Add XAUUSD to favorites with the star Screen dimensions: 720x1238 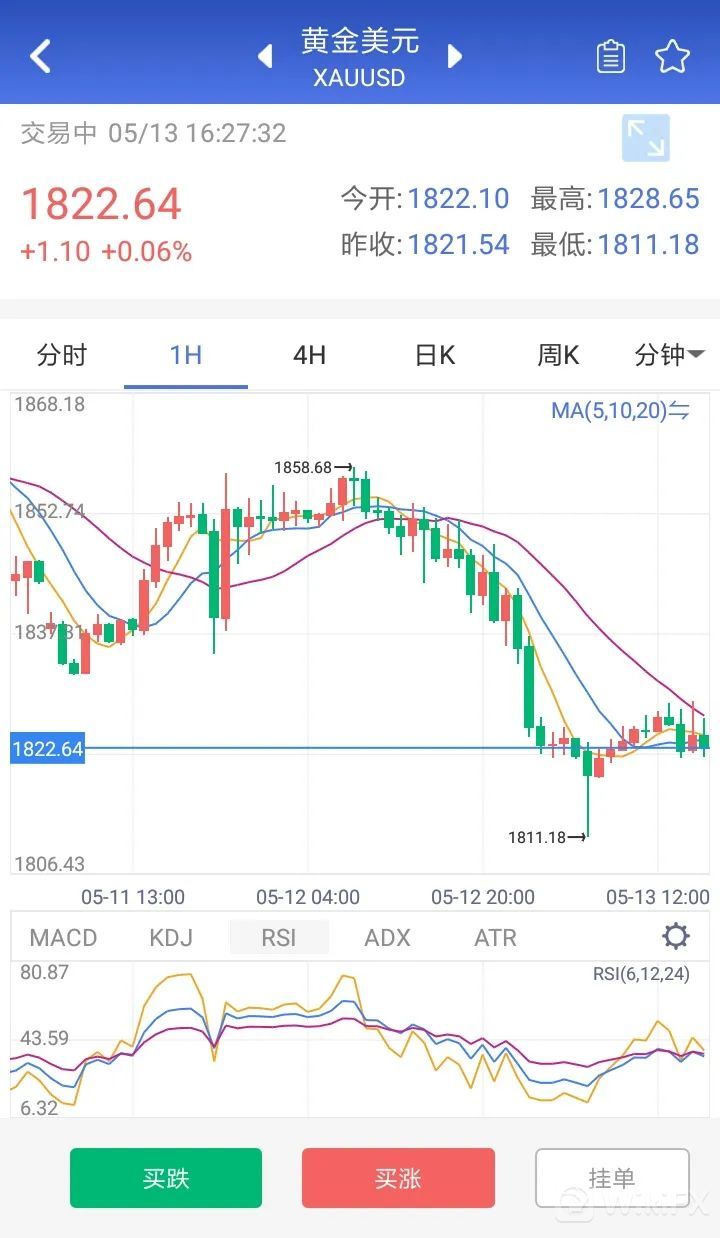point(673,57)
